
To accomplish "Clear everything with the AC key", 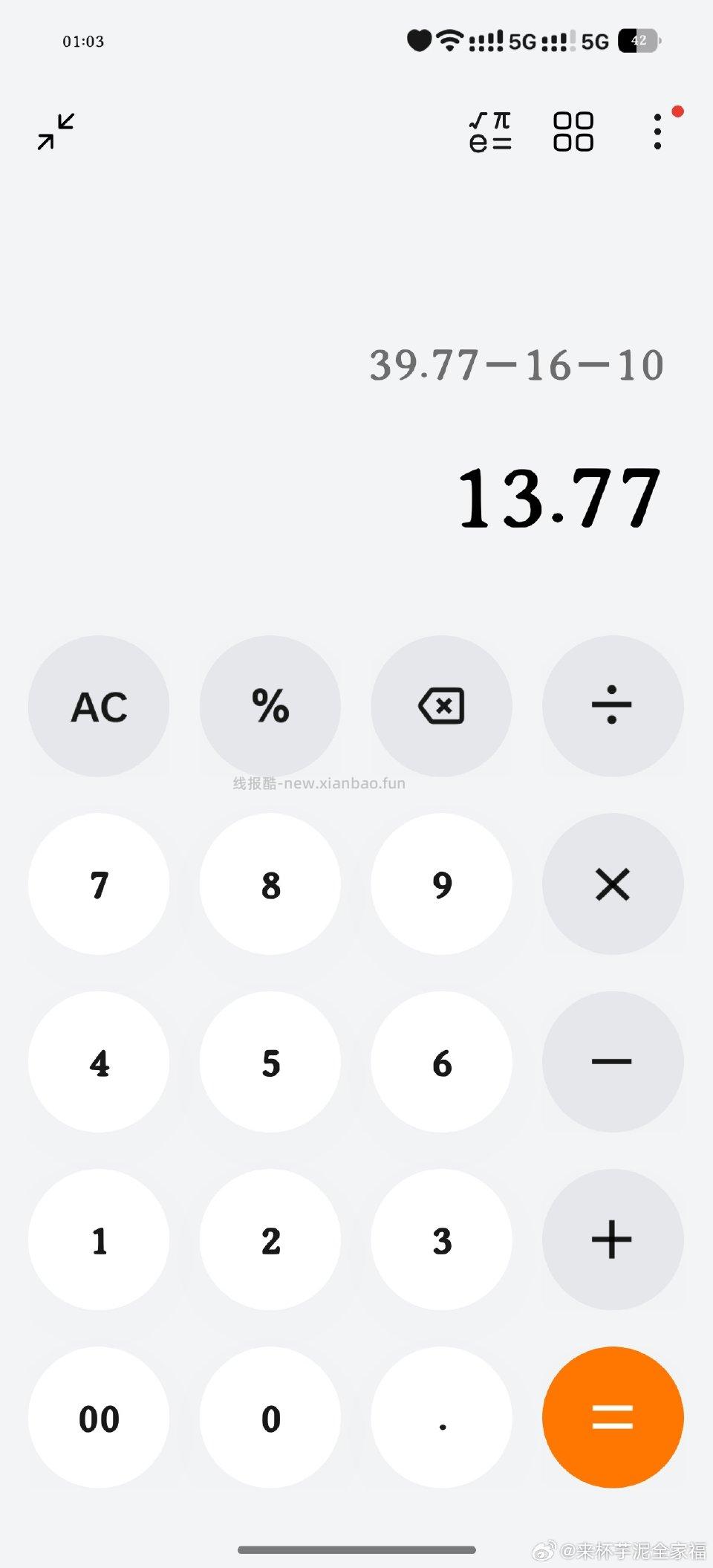I will pyautogui.click(x=99, y=706).
